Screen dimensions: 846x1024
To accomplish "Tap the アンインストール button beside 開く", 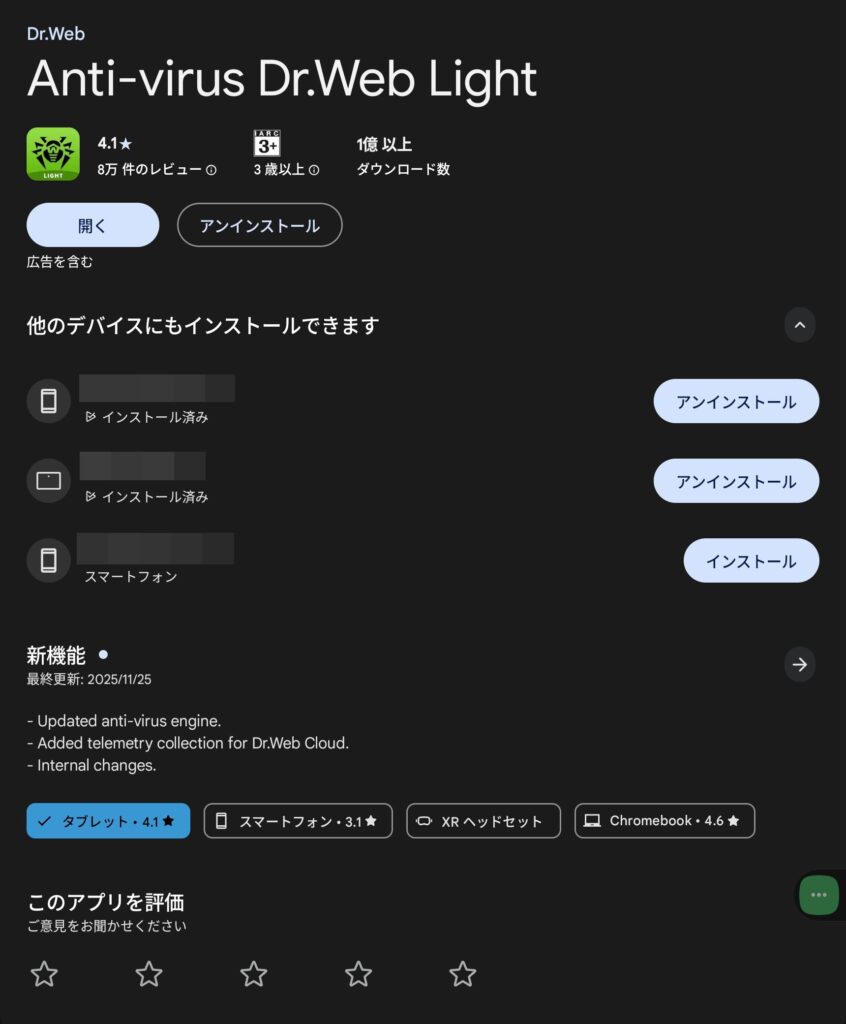I will [x=259, y=225].
